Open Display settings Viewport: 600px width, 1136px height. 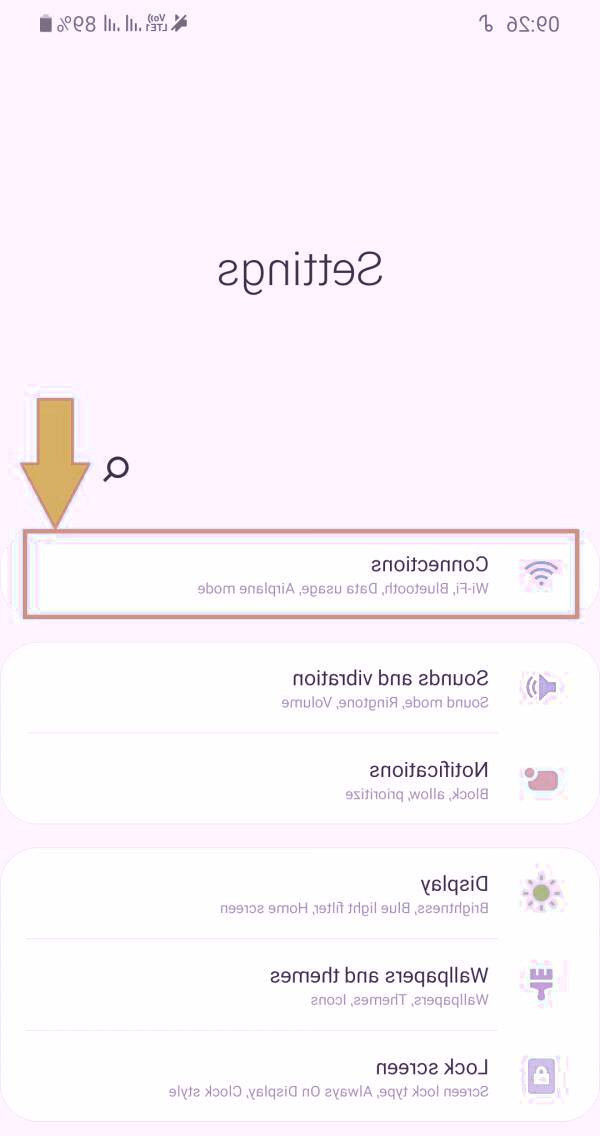[300, 893]
